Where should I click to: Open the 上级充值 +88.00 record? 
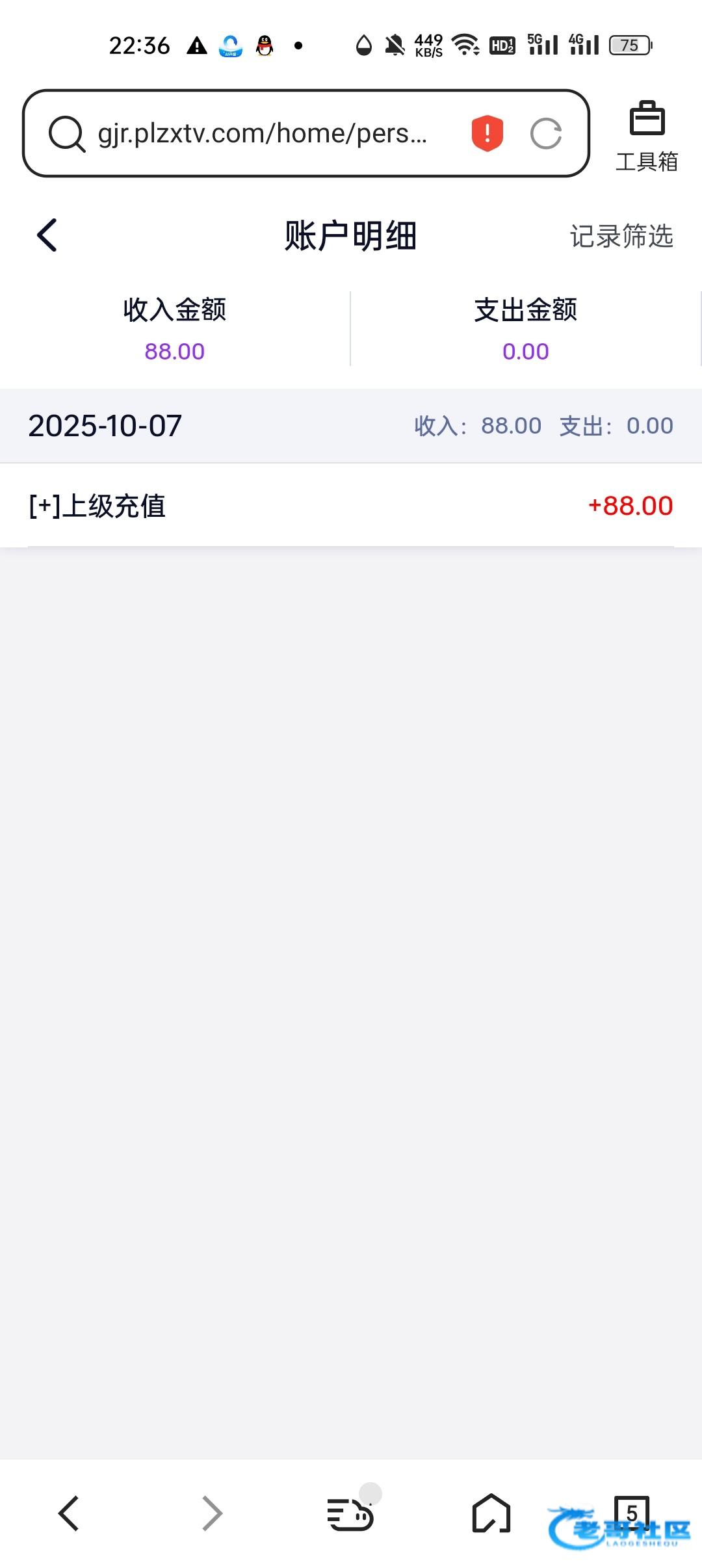tap(351, 506)
